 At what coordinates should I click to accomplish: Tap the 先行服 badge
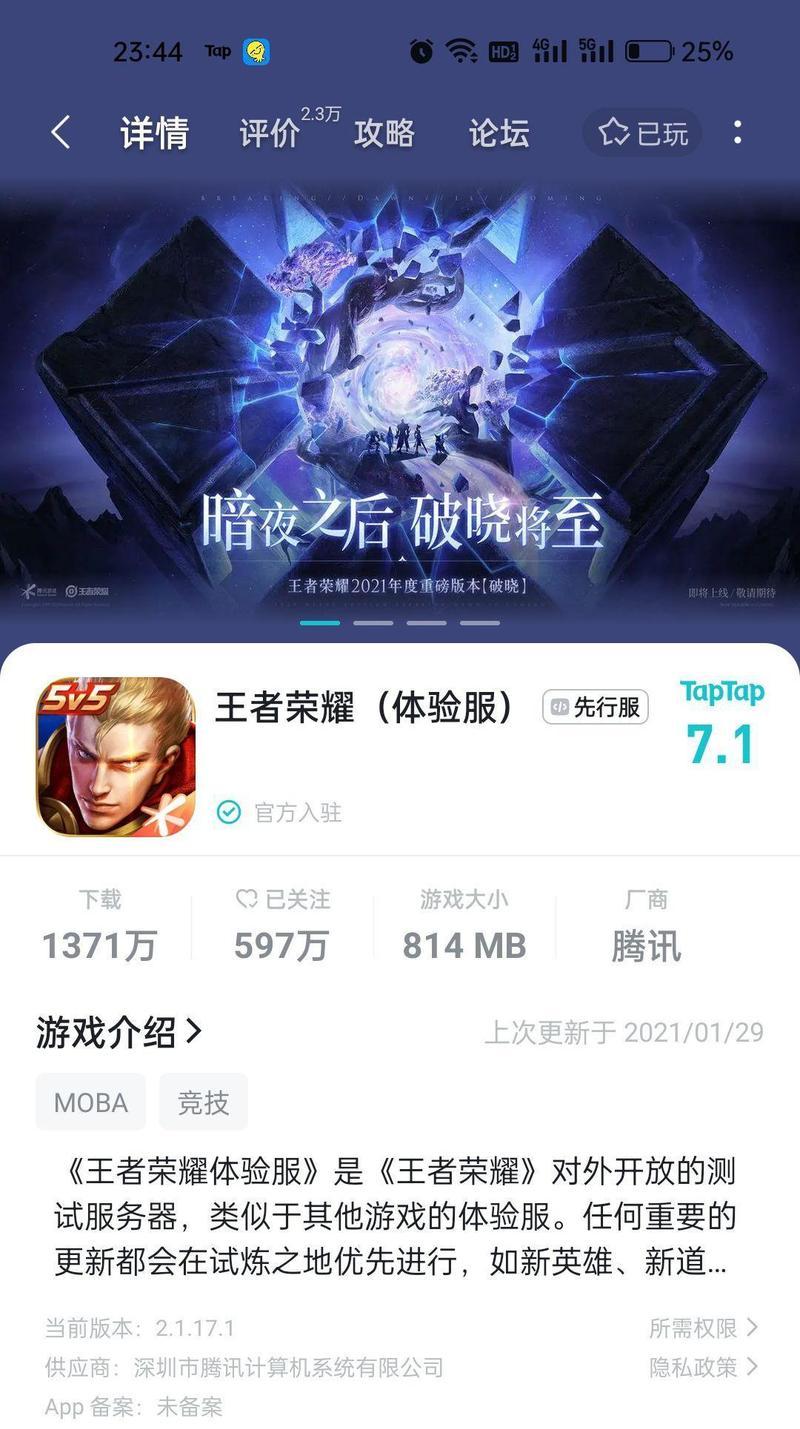(x=595, y=707)
